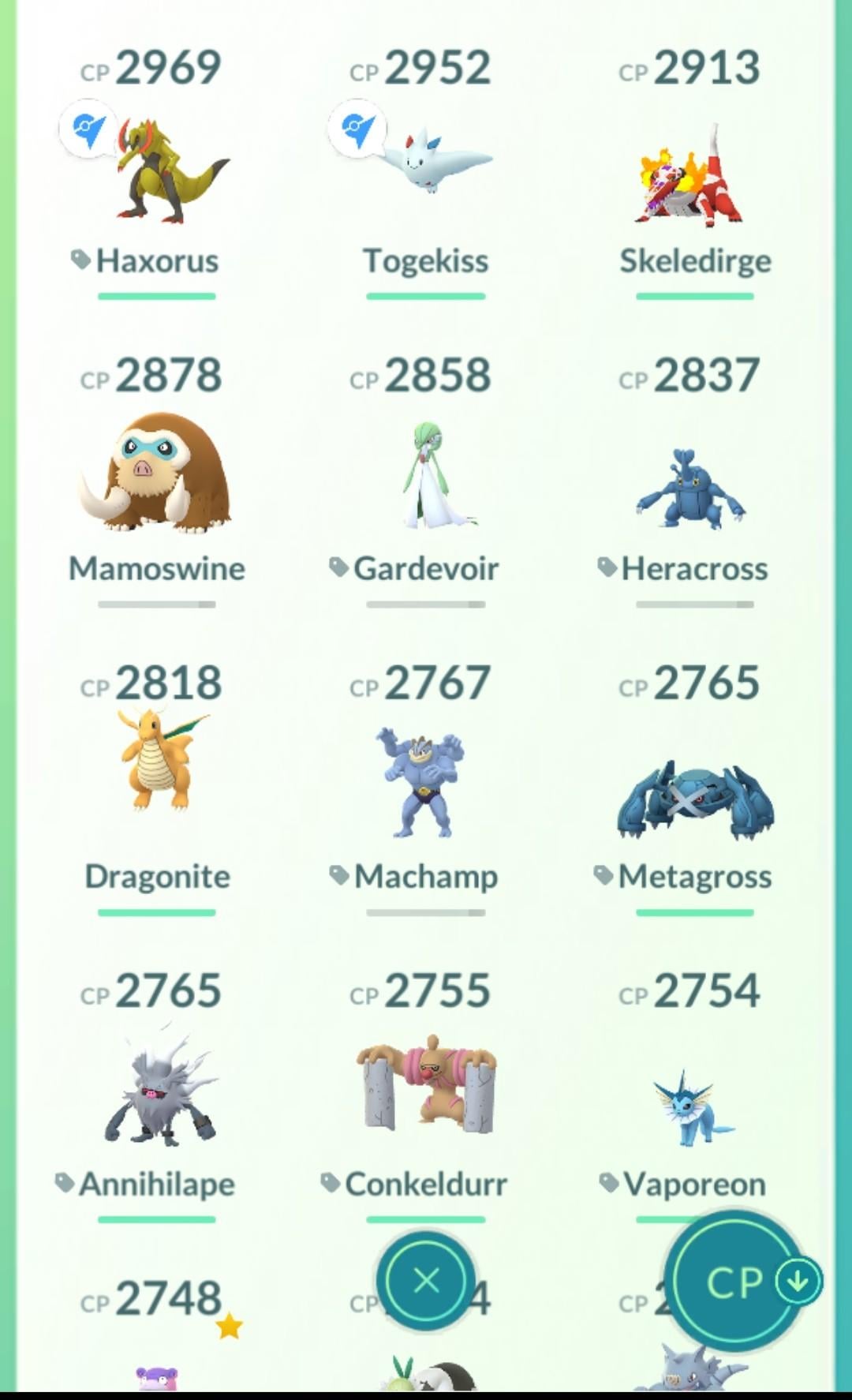This screenshot has width=852, height=1400.
Task: Close the Pokémon list with X button
Action: coord(426,1282)
